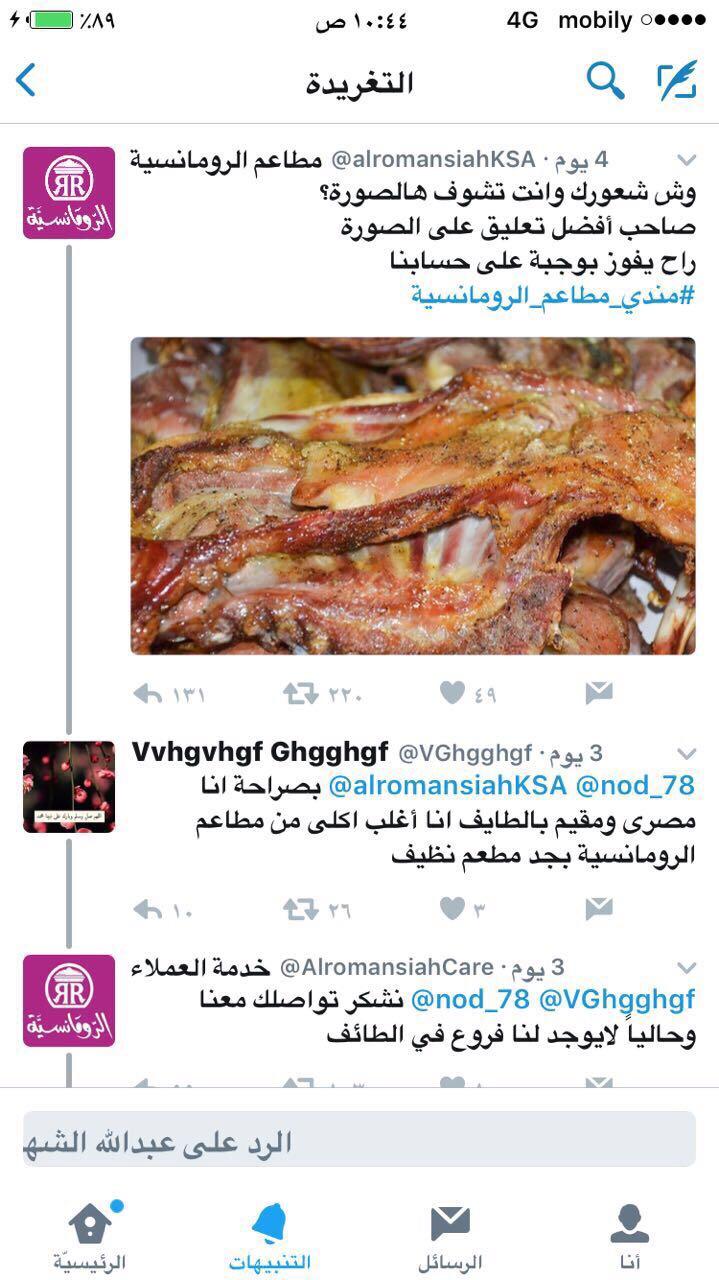Open hashtag #مندي_مطاعم_الرومانسية

(553, 295)
